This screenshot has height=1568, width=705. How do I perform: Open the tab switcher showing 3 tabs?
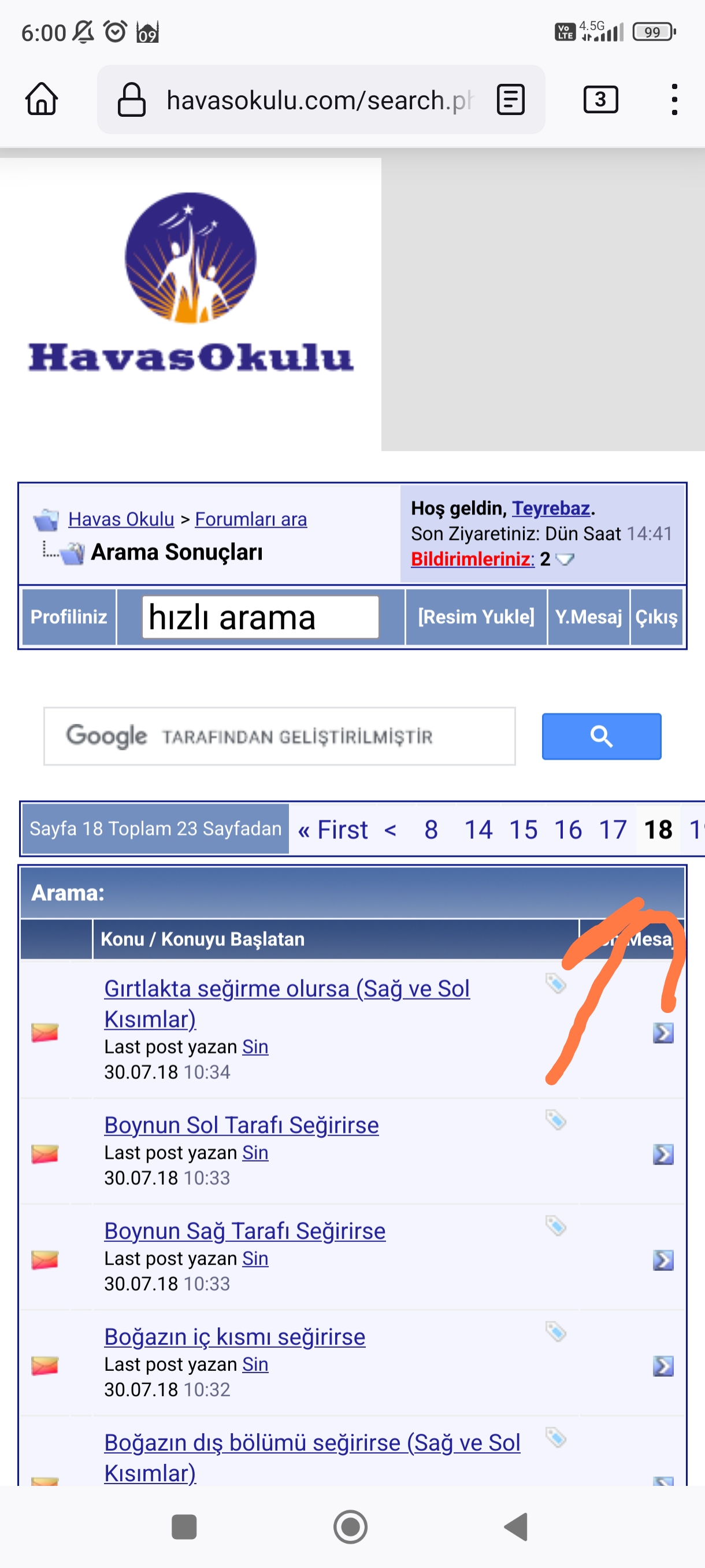click(600, 99)
